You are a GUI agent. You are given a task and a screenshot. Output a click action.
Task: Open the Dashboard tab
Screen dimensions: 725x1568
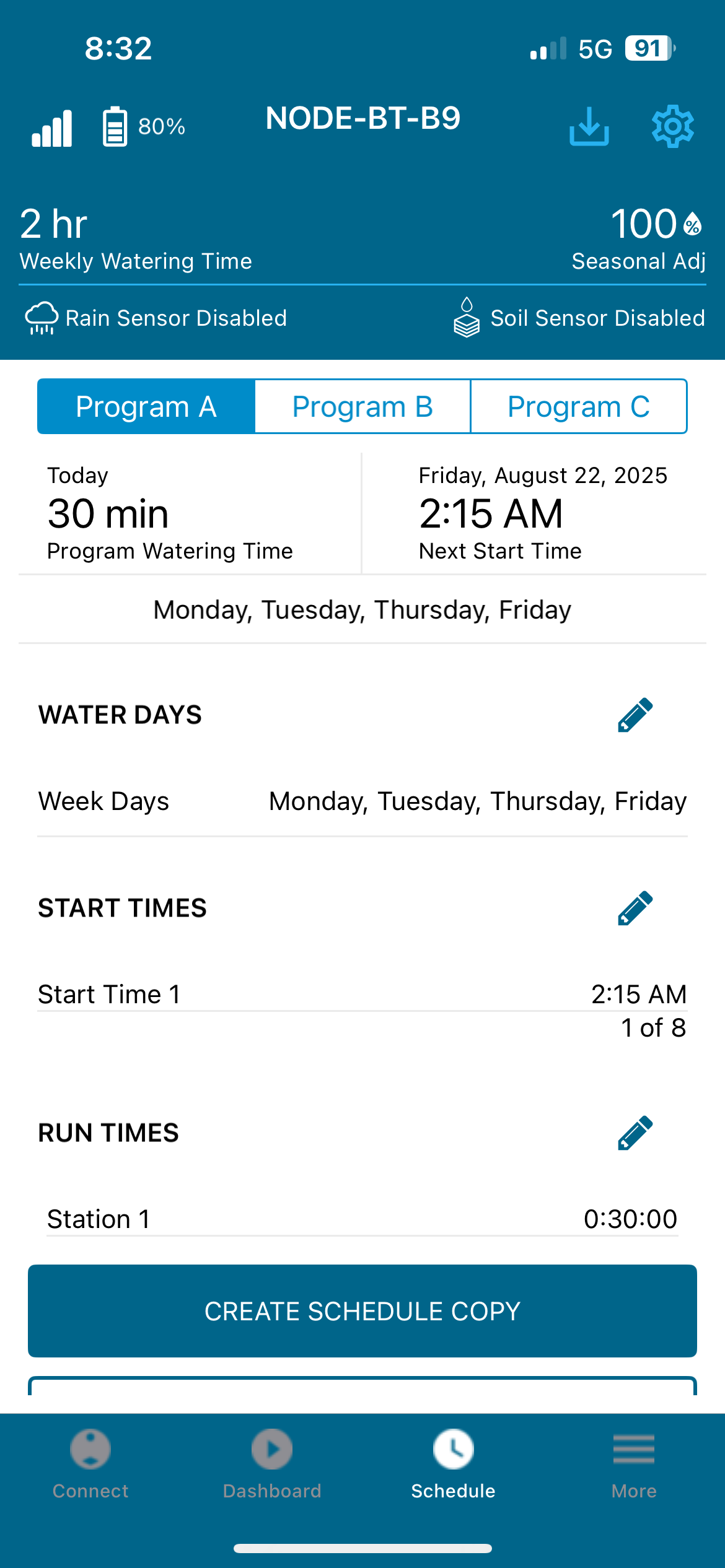pos(272,1464)
